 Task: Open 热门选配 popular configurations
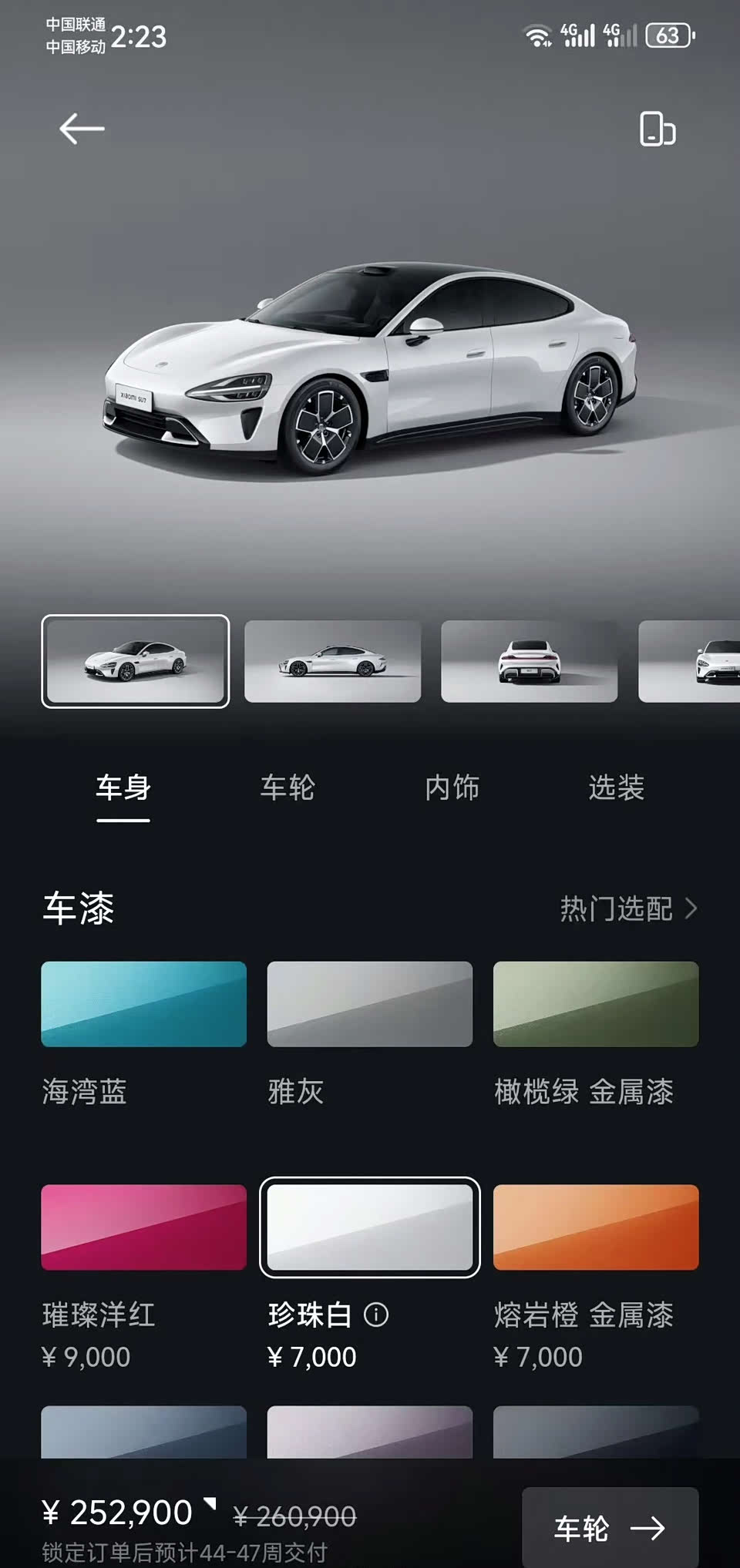(628, 909)
